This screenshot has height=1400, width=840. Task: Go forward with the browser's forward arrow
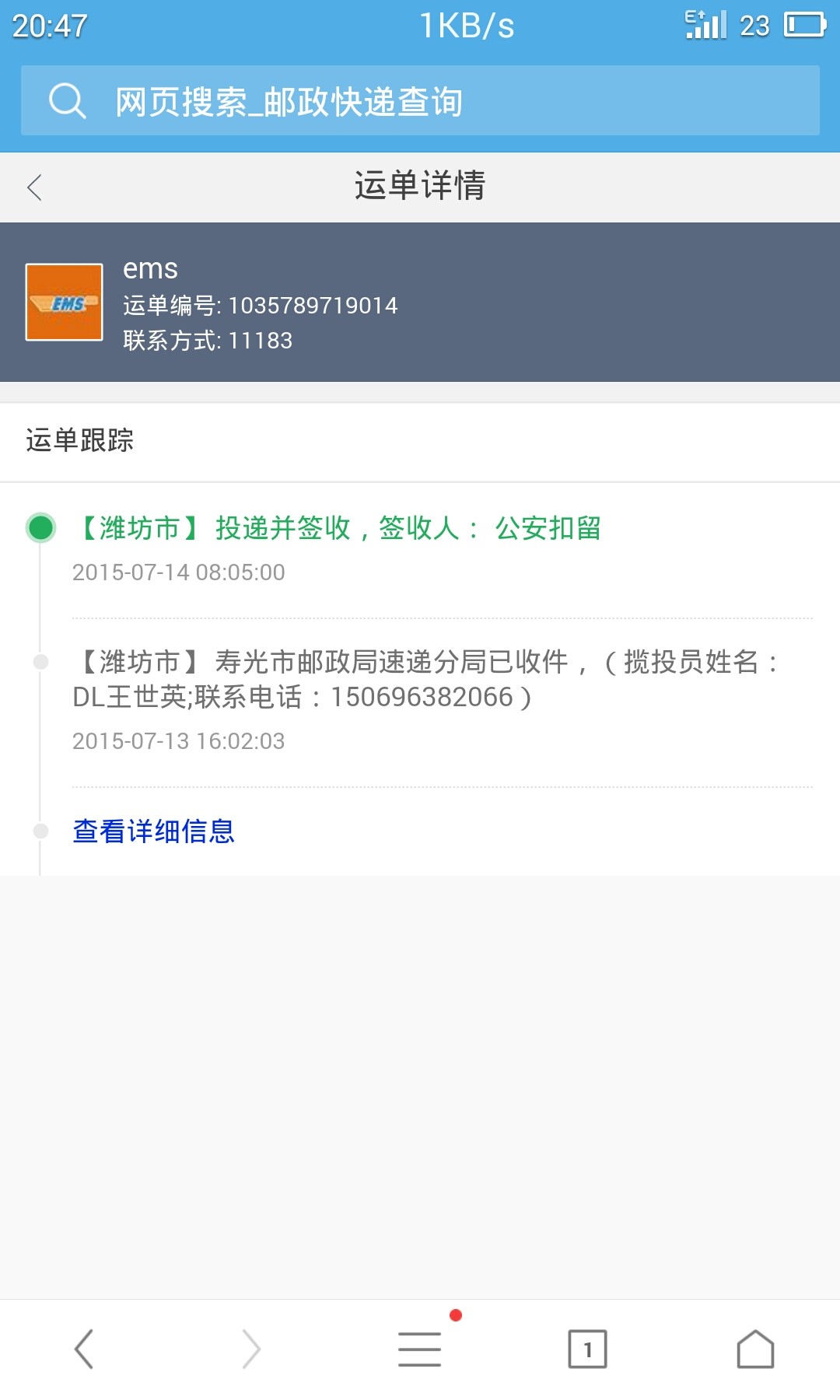(251, 1349)
